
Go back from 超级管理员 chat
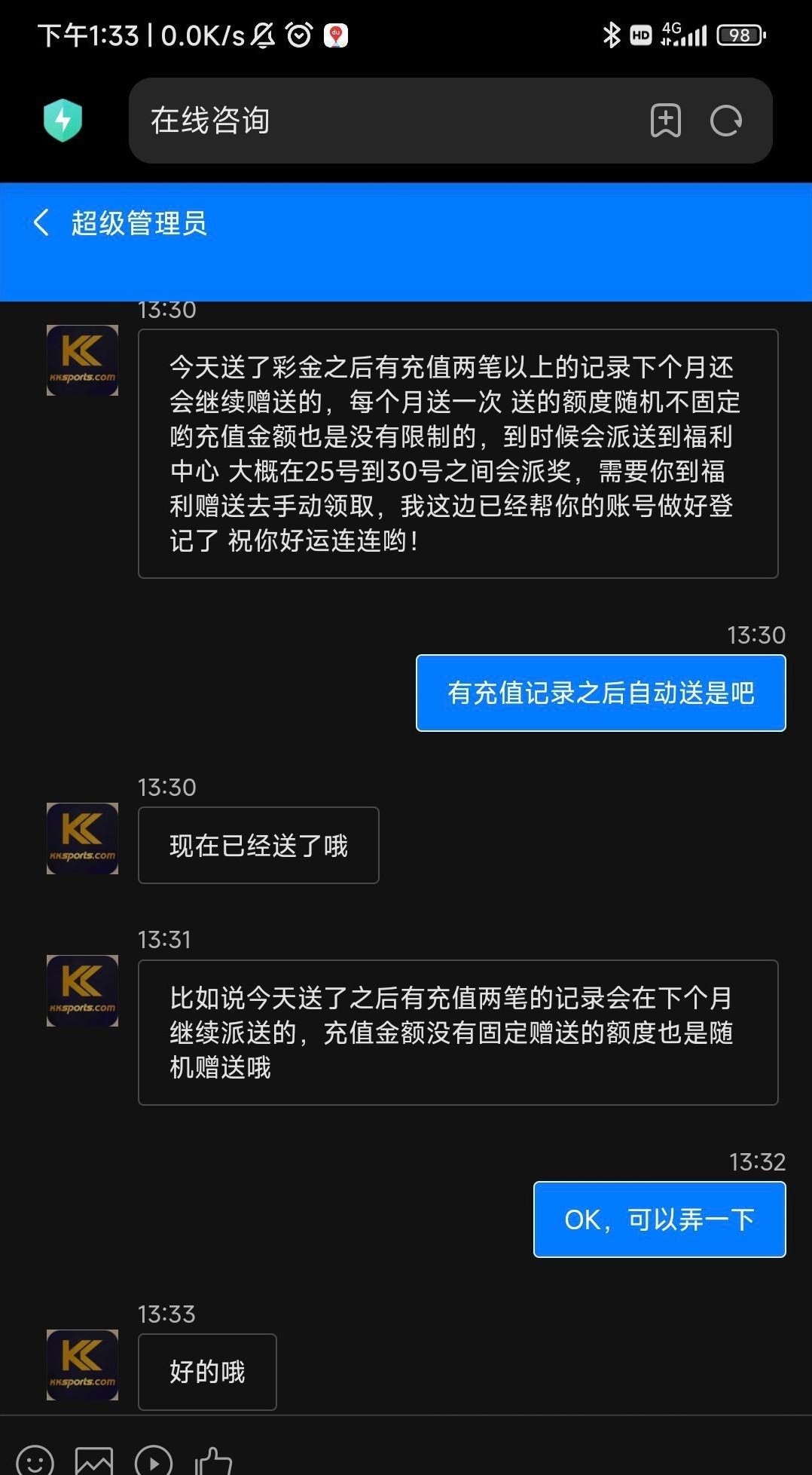point(42,223)
